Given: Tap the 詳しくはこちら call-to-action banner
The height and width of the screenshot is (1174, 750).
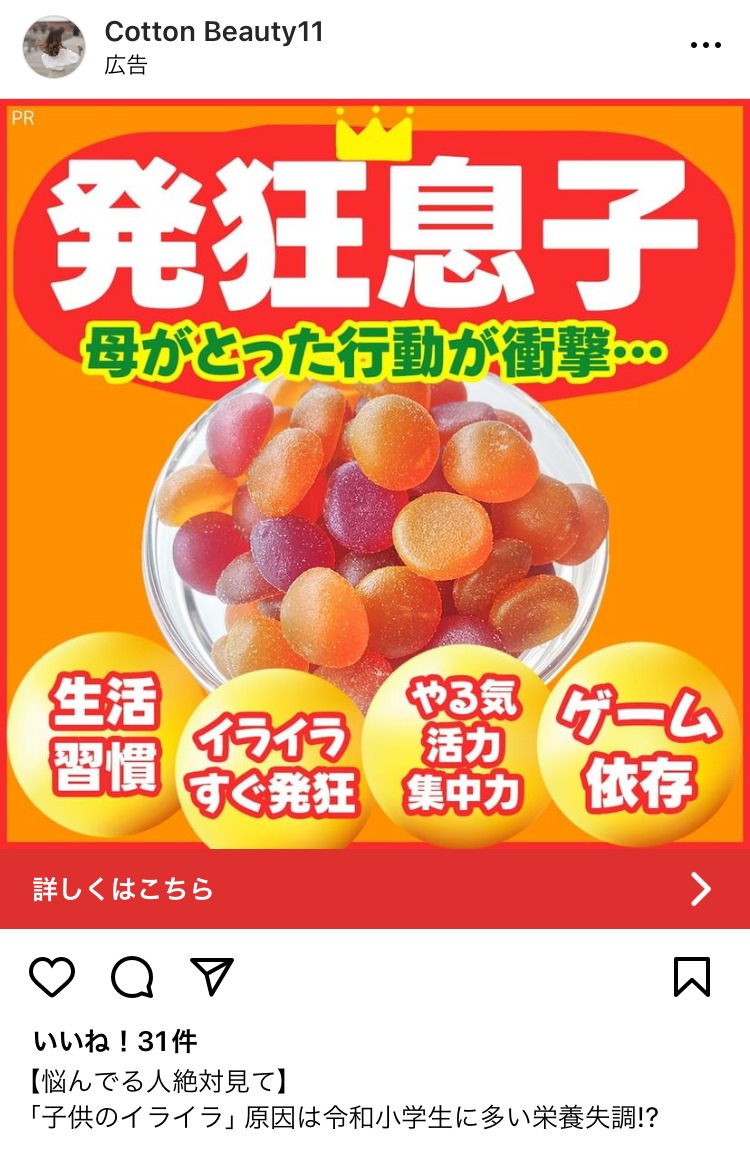Looking at the screenshot, I should pyautogui.click(x=375, y=889).
